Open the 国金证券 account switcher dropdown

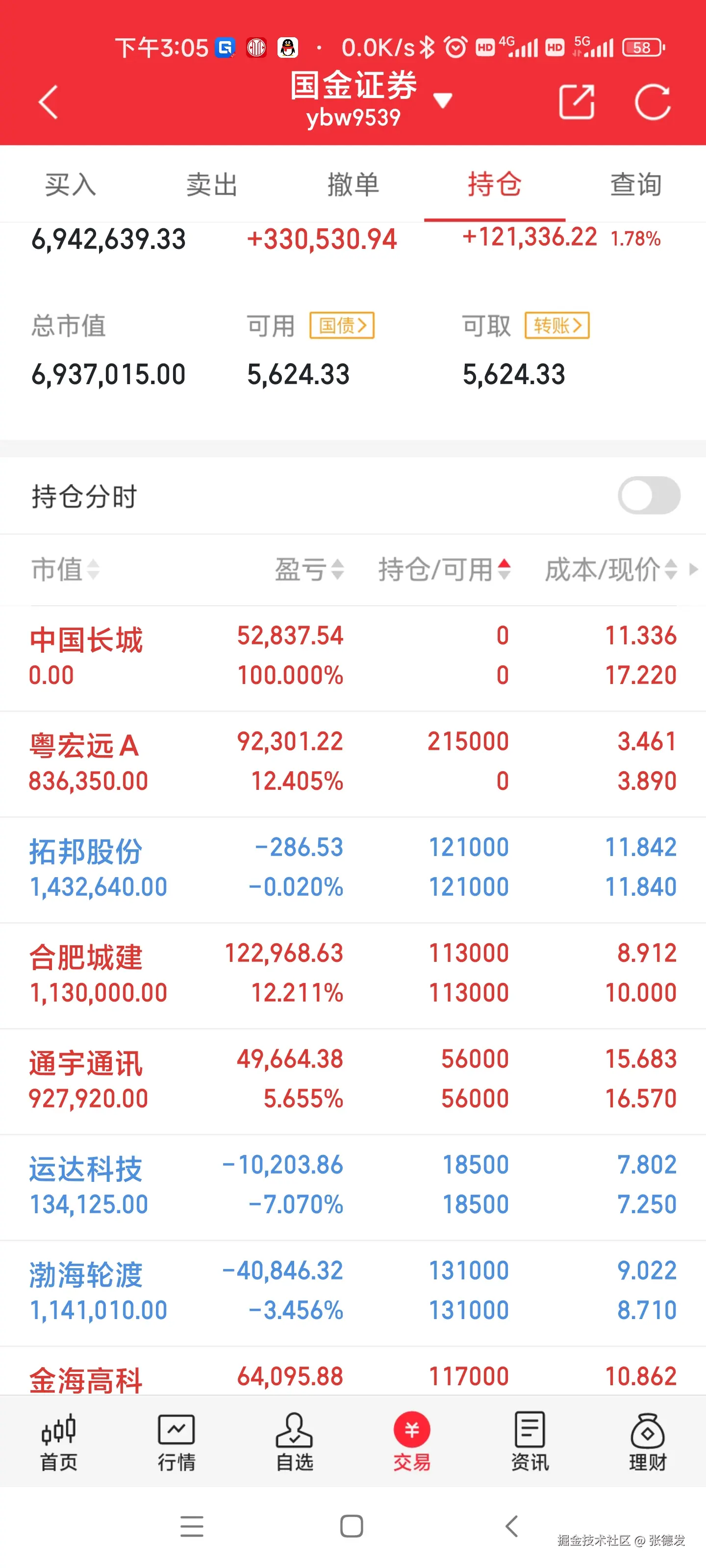(x=442, y=100)
